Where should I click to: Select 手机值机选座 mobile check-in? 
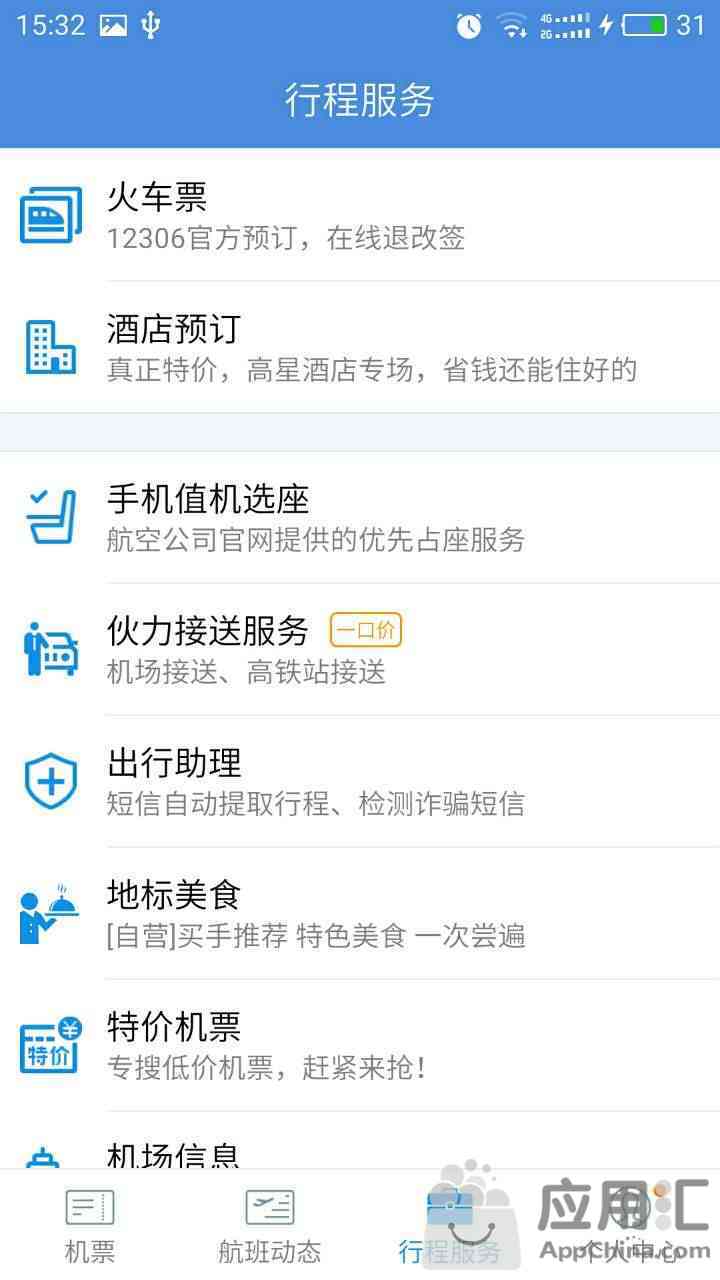(x=360, y=517)
